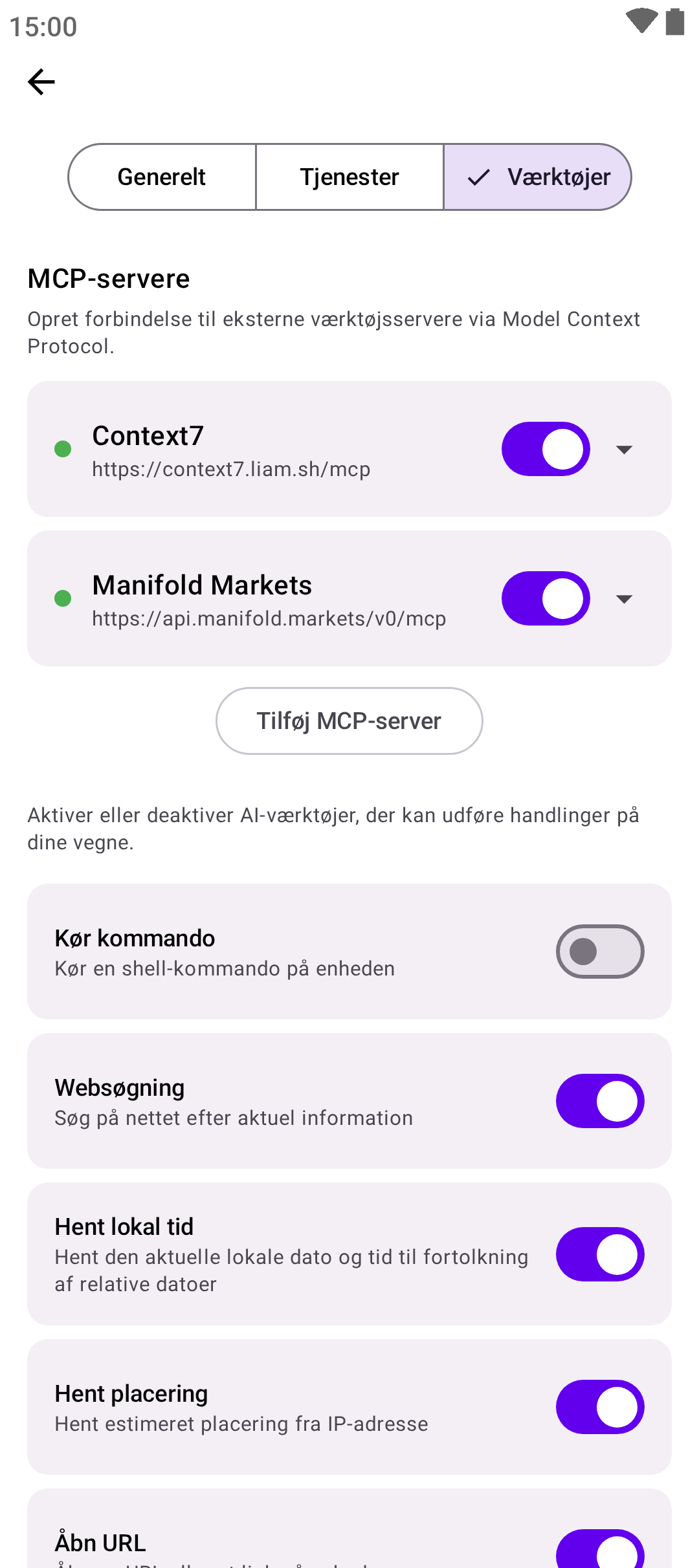Screen dimensions: 699x1568
Task: Select the Værktøjer tab
Action: click(538, 177)
